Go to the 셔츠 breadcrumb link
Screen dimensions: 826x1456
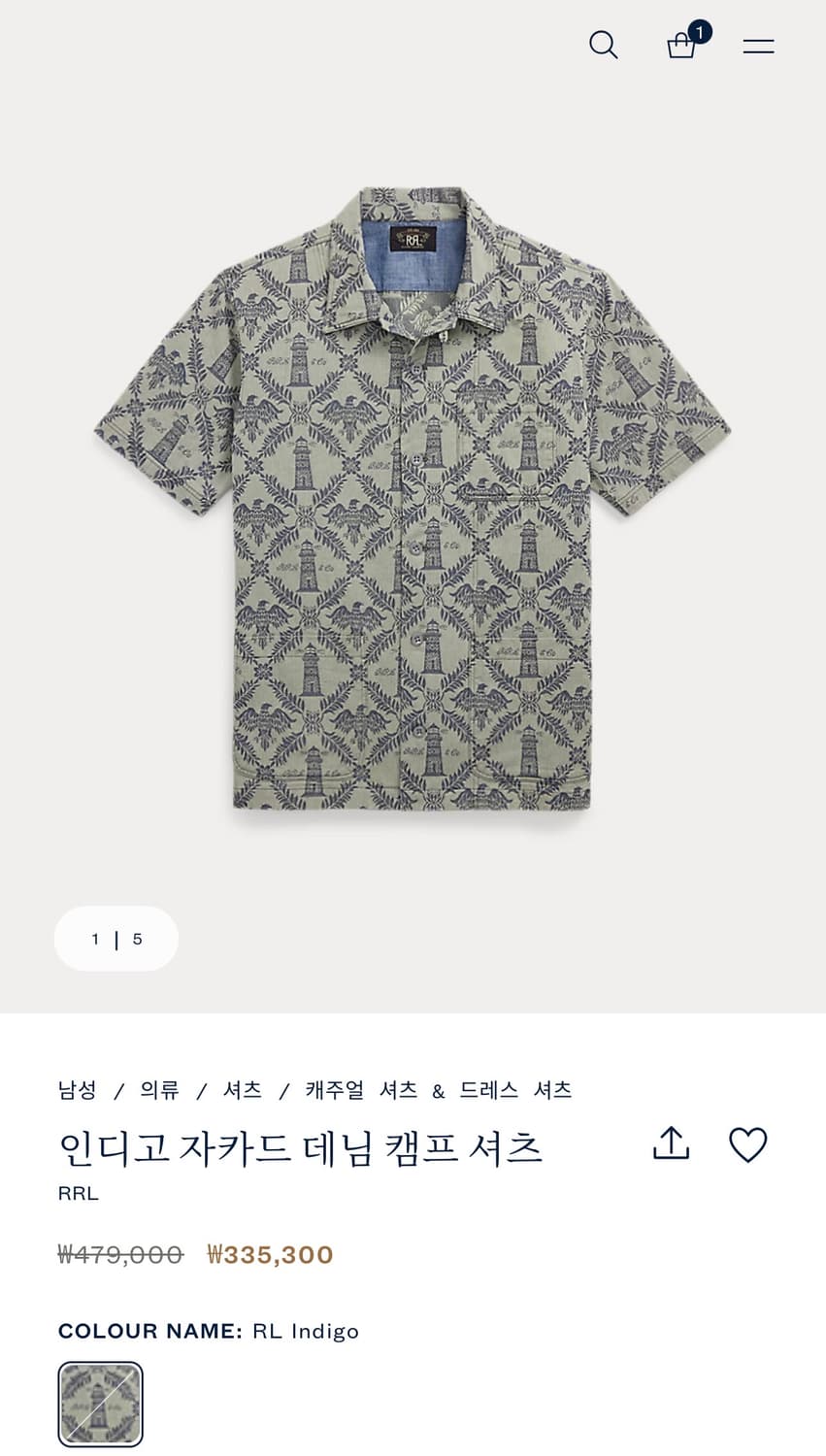pos(242,1090)
